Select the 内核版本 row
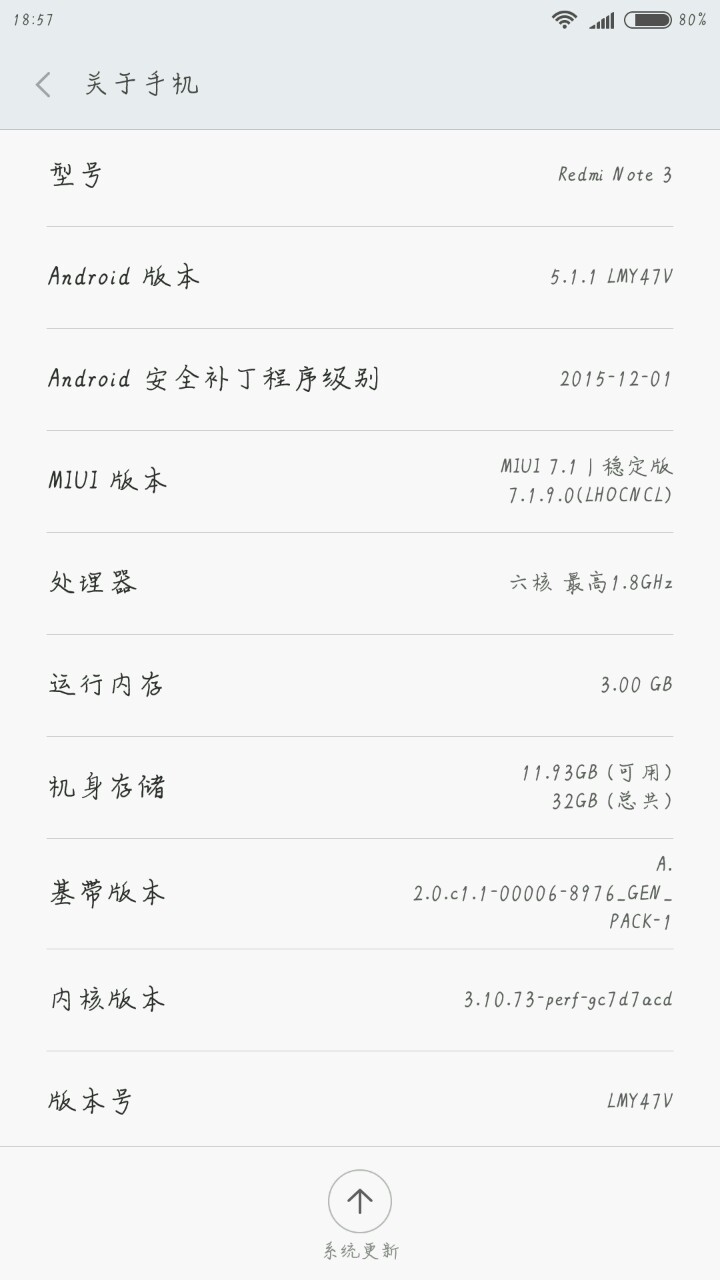720x1280 pixels. tap(360, 1000)
